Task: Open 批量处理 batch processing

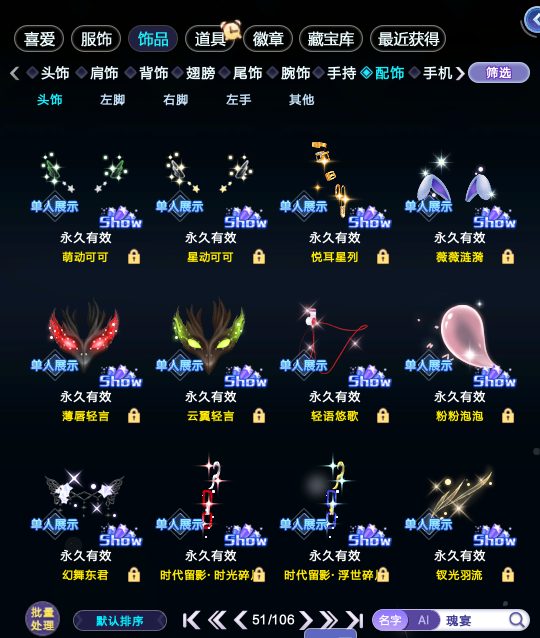Action: click(x=42, y=619)
